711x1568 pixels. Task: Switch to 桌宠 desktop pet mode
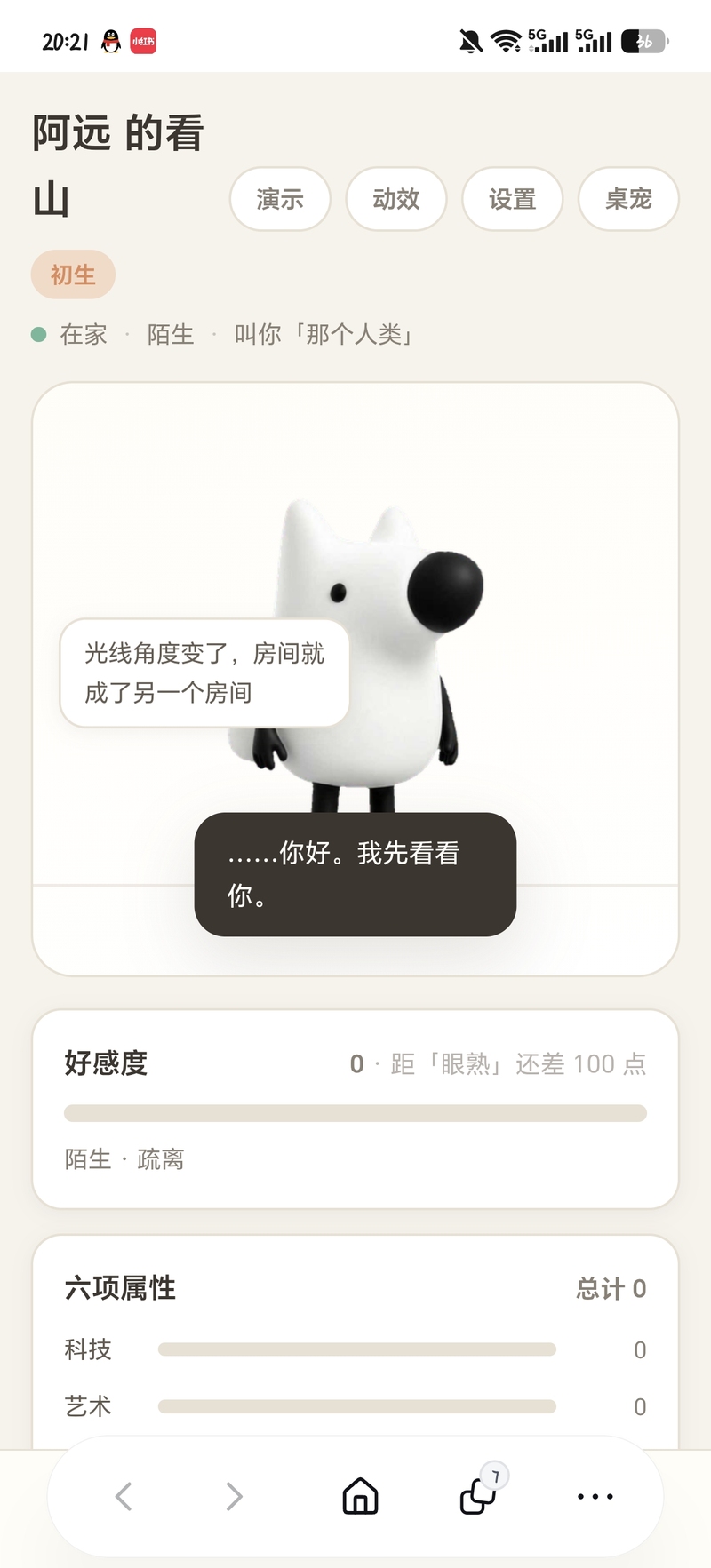pos(628,199)
